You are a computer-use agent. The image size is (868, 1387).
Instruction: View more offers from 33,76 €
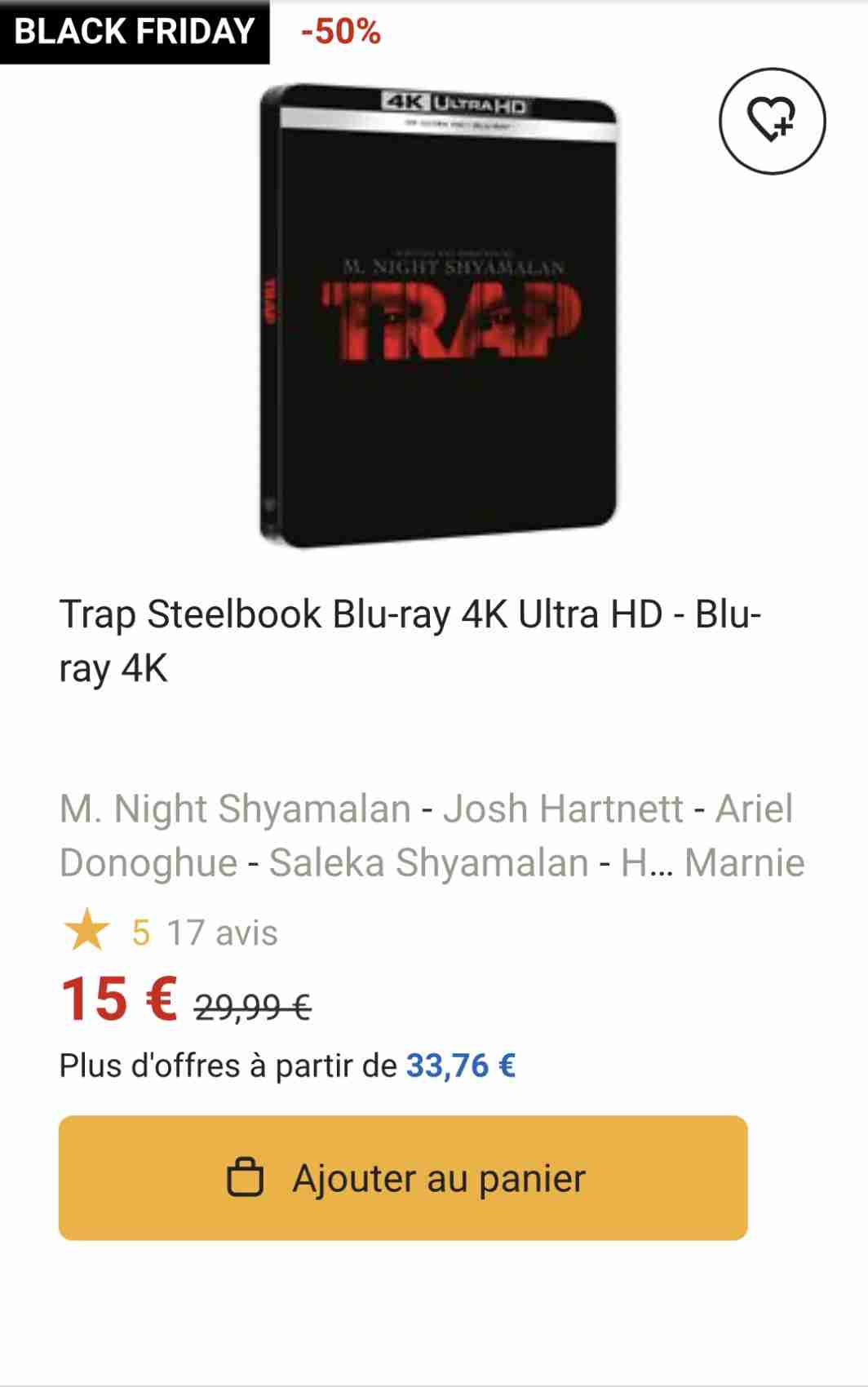coord(460,1066)
